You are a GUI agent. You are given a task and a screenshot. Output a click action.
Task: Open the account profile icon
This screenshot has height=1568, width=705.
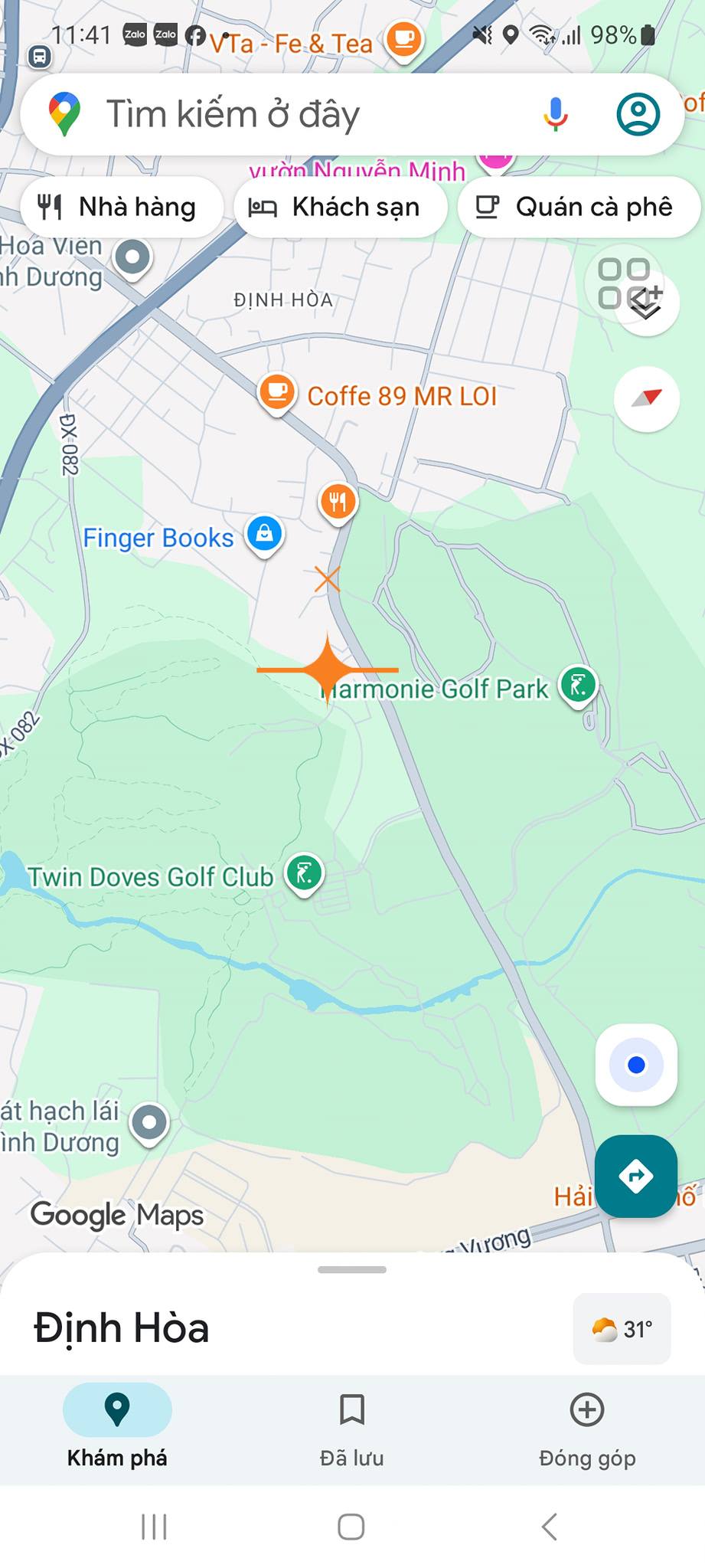[638, 115]
